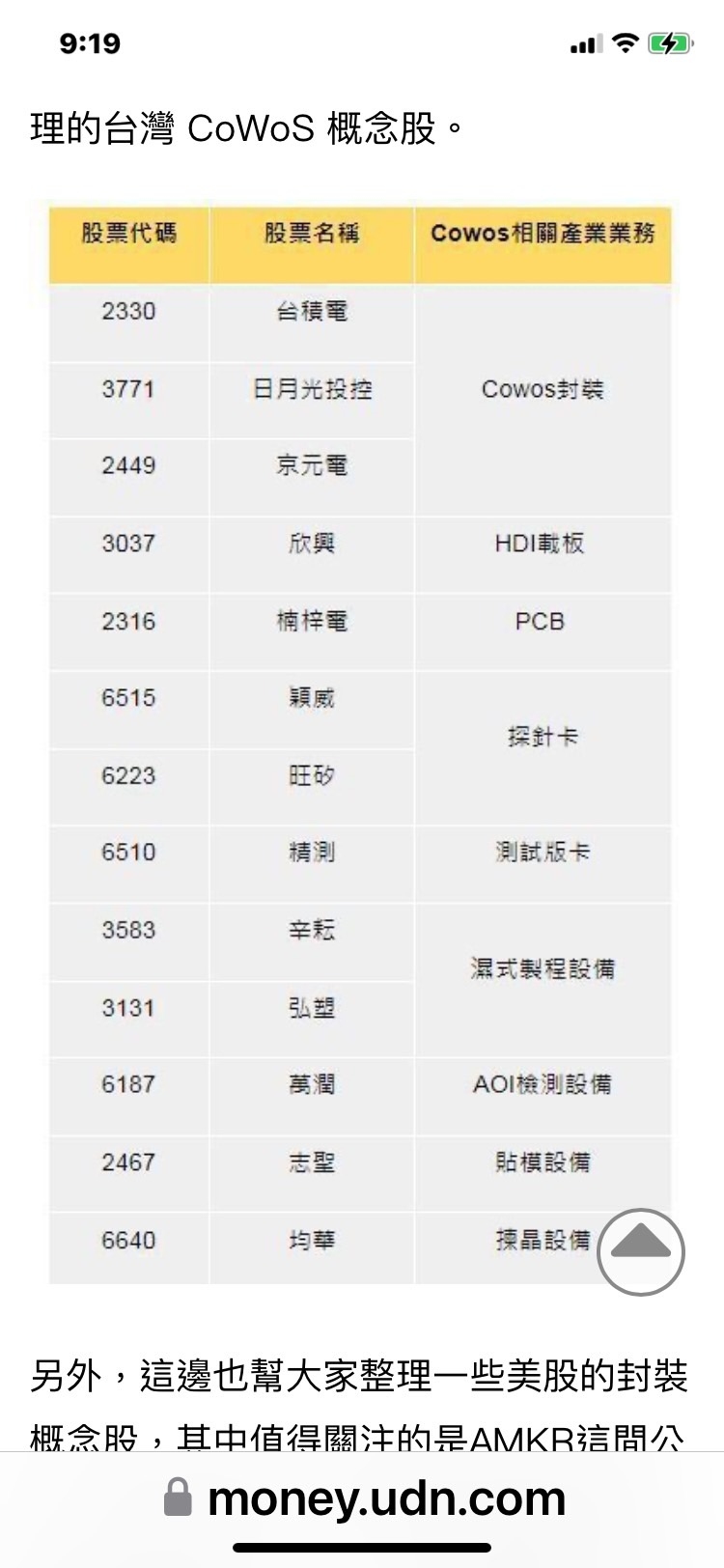This screenshot has height=1568, width=724.
Task: Open the CoWoS concept stocks table image
Action: (x=360, y=744)
